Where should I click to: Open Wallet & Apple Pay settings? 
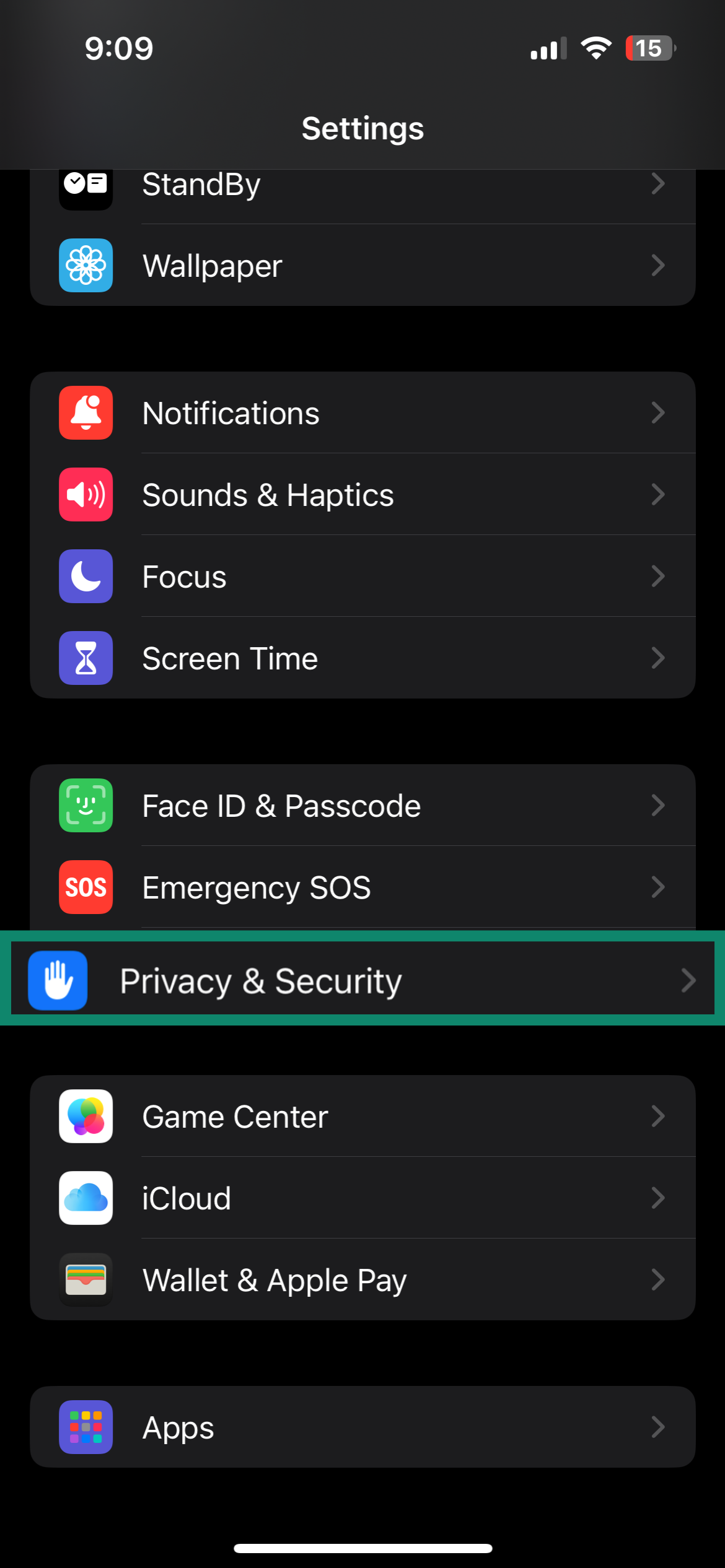(x=362, y=1279)
